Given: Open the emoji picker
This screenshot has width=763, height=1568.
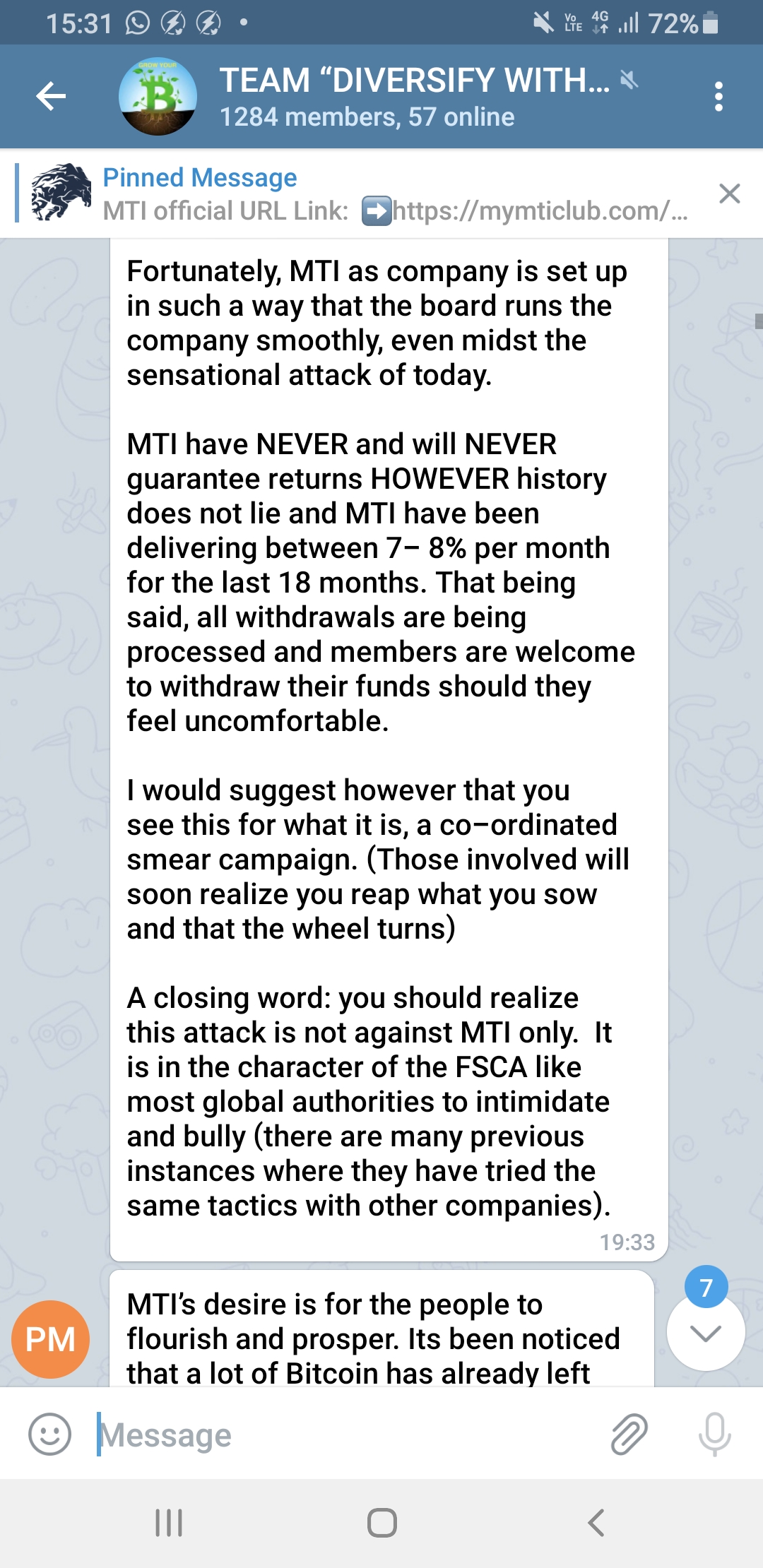Looking at the screenshot, I should tap(49, 1435).
